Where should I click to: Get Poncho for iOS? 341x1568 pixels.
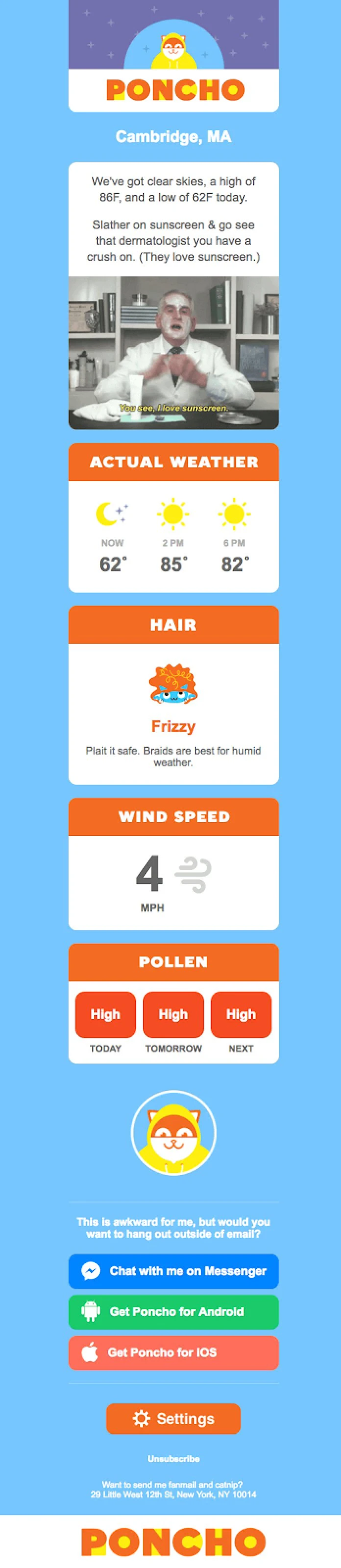[173, 1352]
